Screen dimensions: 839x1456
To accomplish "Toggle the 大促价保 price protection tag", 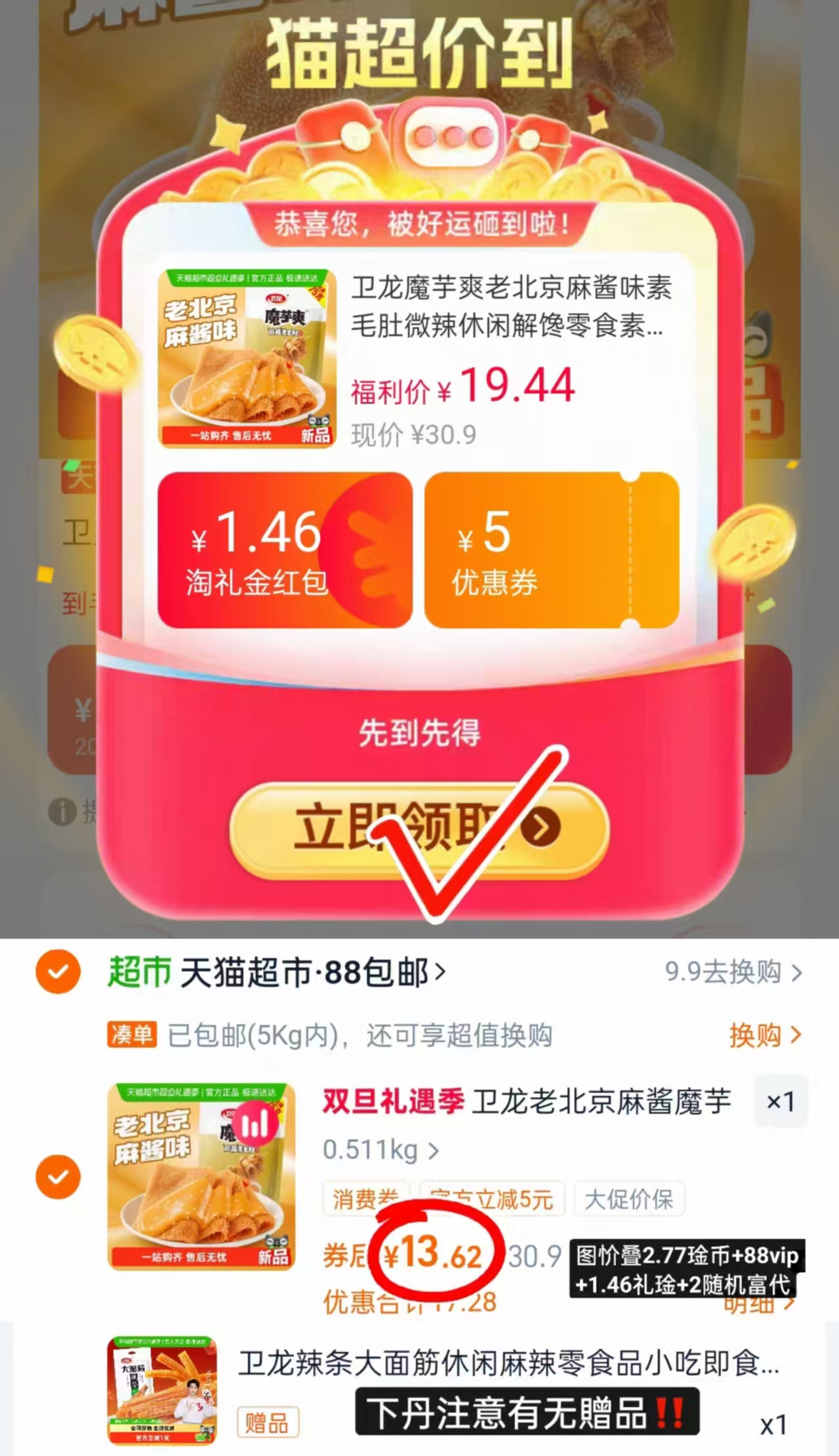I will [x=629, y=1199].
